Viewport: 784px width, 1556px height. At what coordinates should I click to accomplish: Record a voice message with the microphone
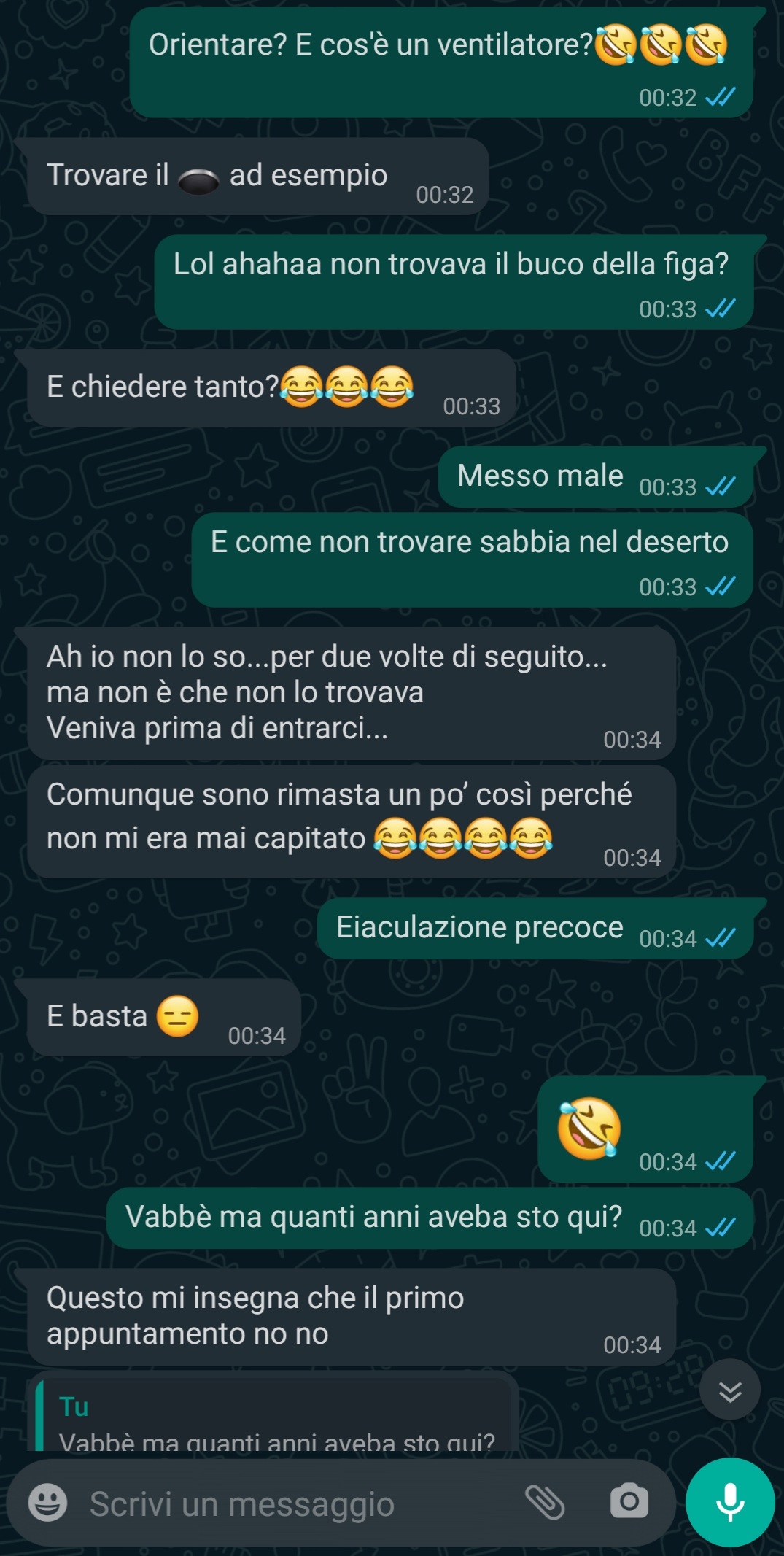(729, 1503)
